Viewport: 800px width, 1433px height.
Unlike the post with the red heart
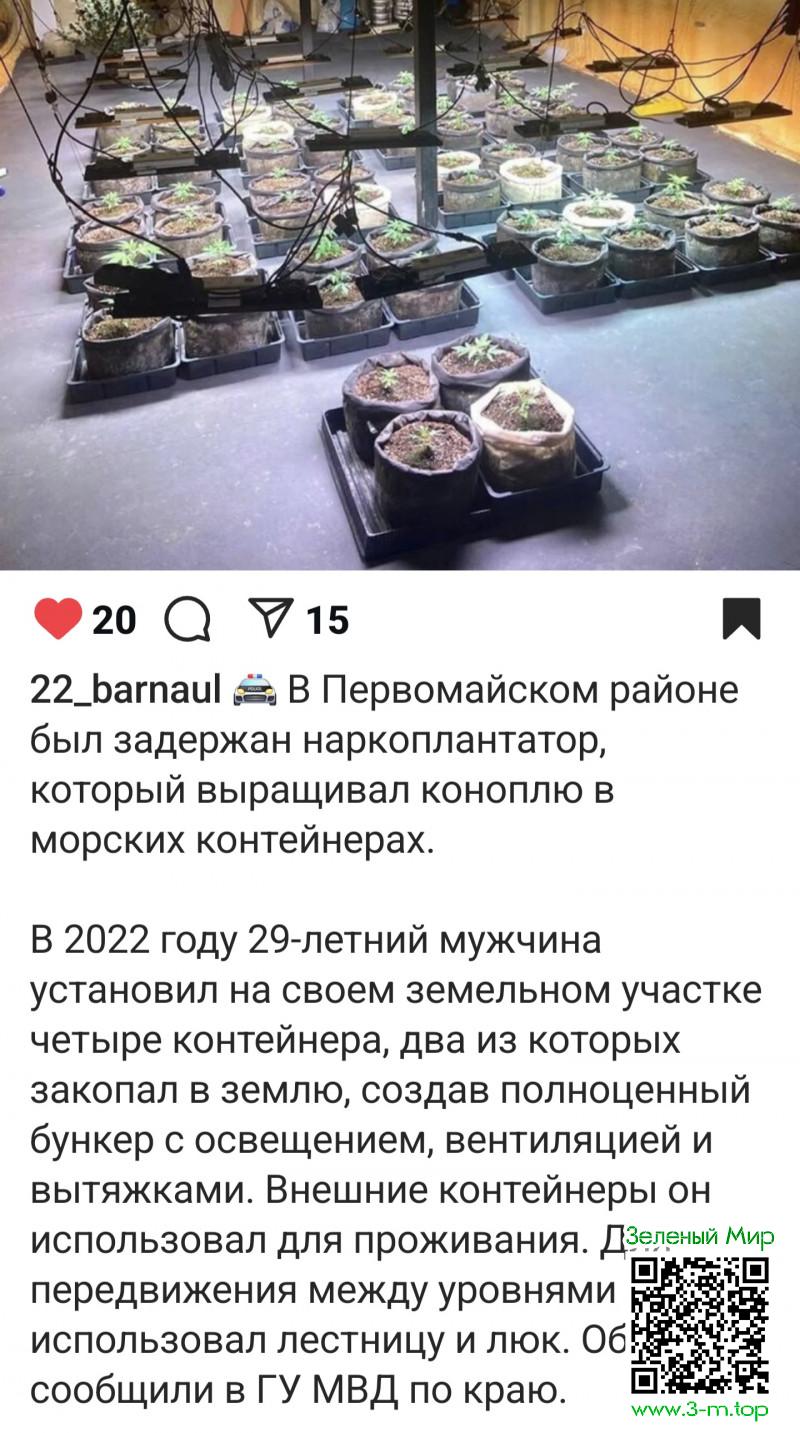pos(58,620)
